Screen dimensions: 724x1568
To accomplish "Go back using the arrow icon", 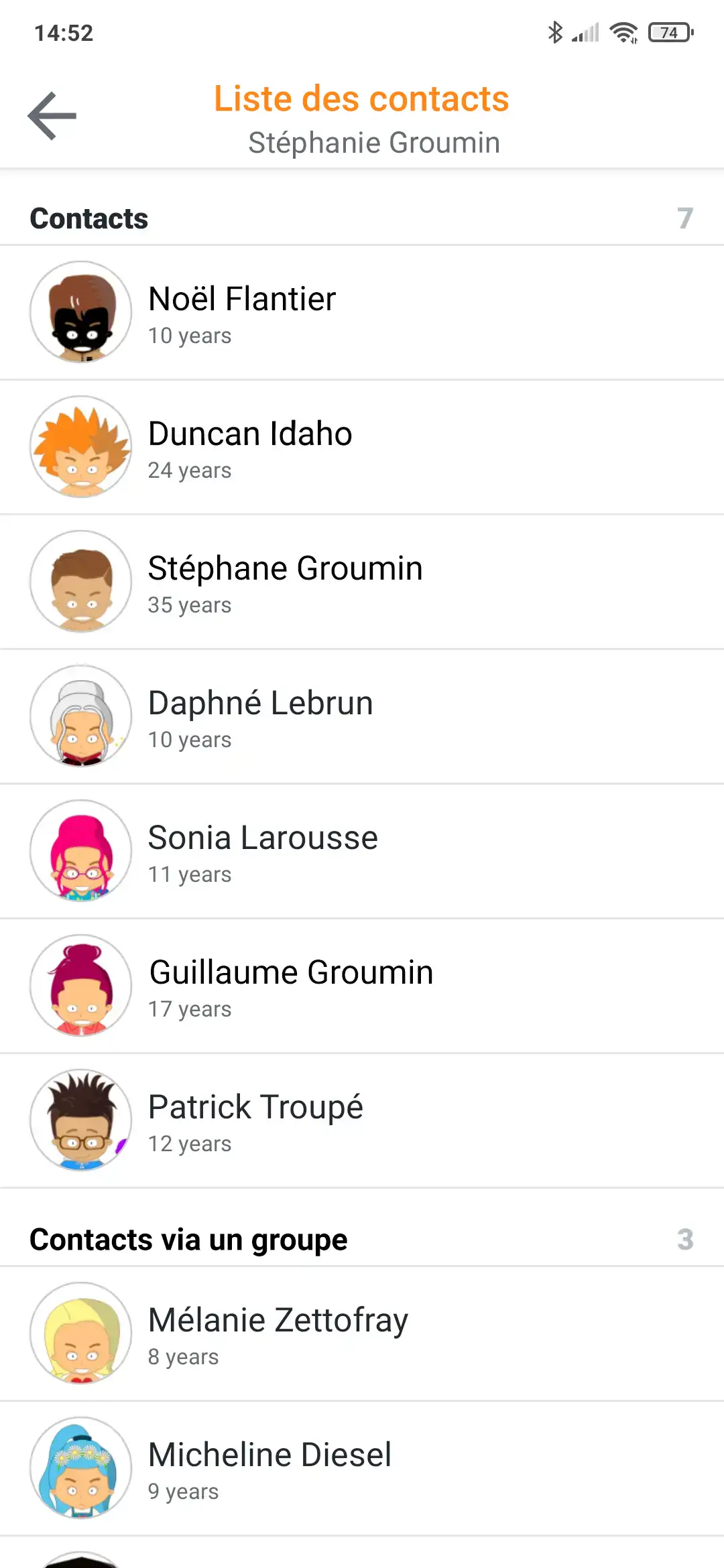I will coord(52,116).
